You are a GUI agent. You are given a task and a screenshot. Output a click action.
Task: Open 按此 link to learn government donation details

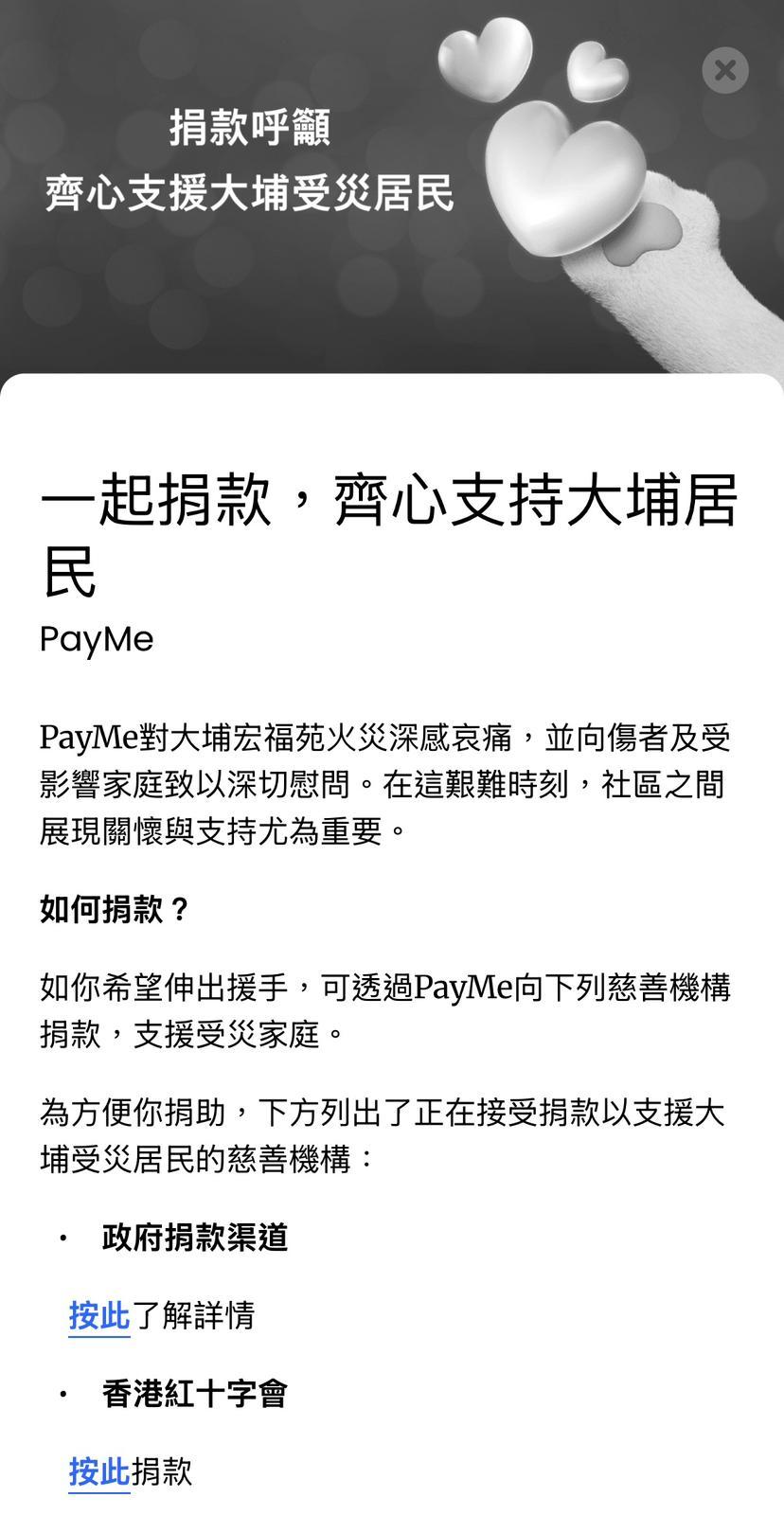[98, 1314]
